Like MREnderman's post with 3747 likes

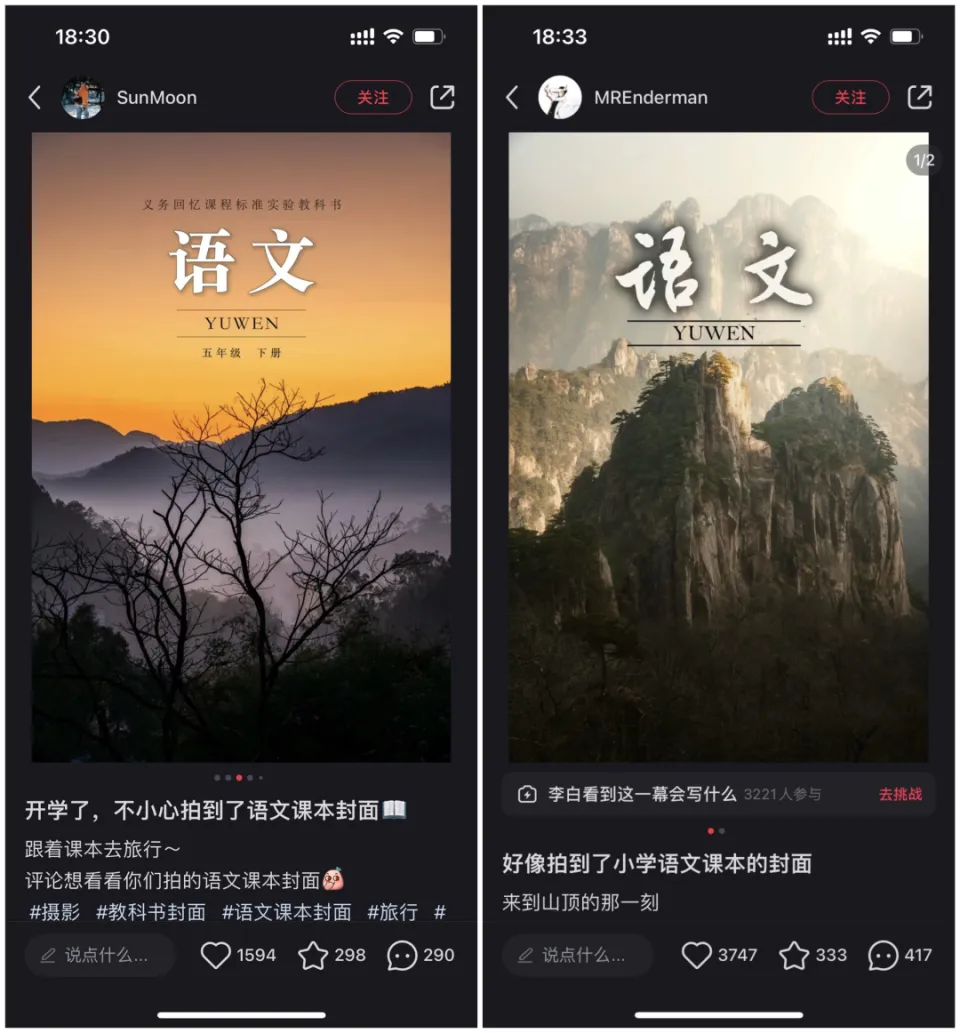696,955
